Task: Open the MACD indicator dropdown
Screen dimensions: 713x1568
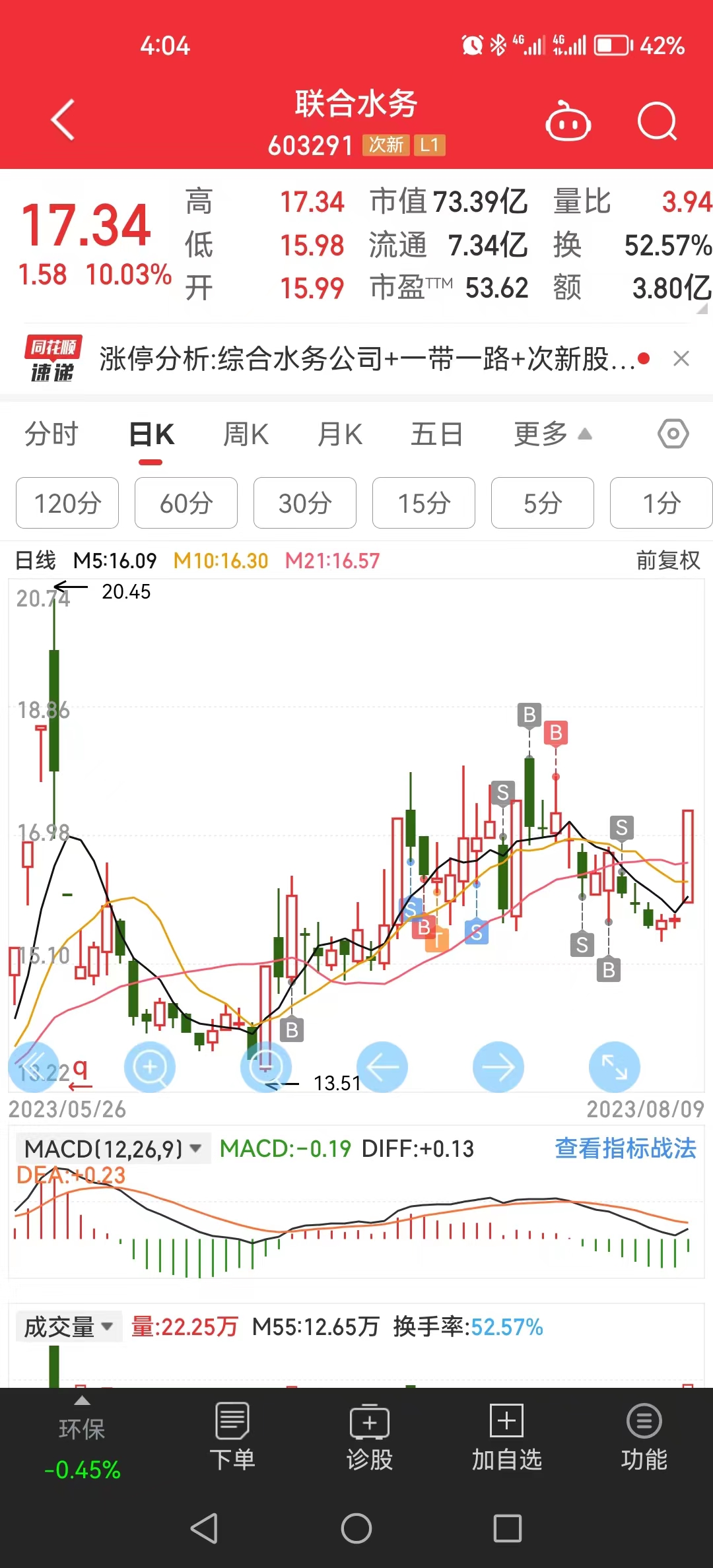Action: 112,1148
